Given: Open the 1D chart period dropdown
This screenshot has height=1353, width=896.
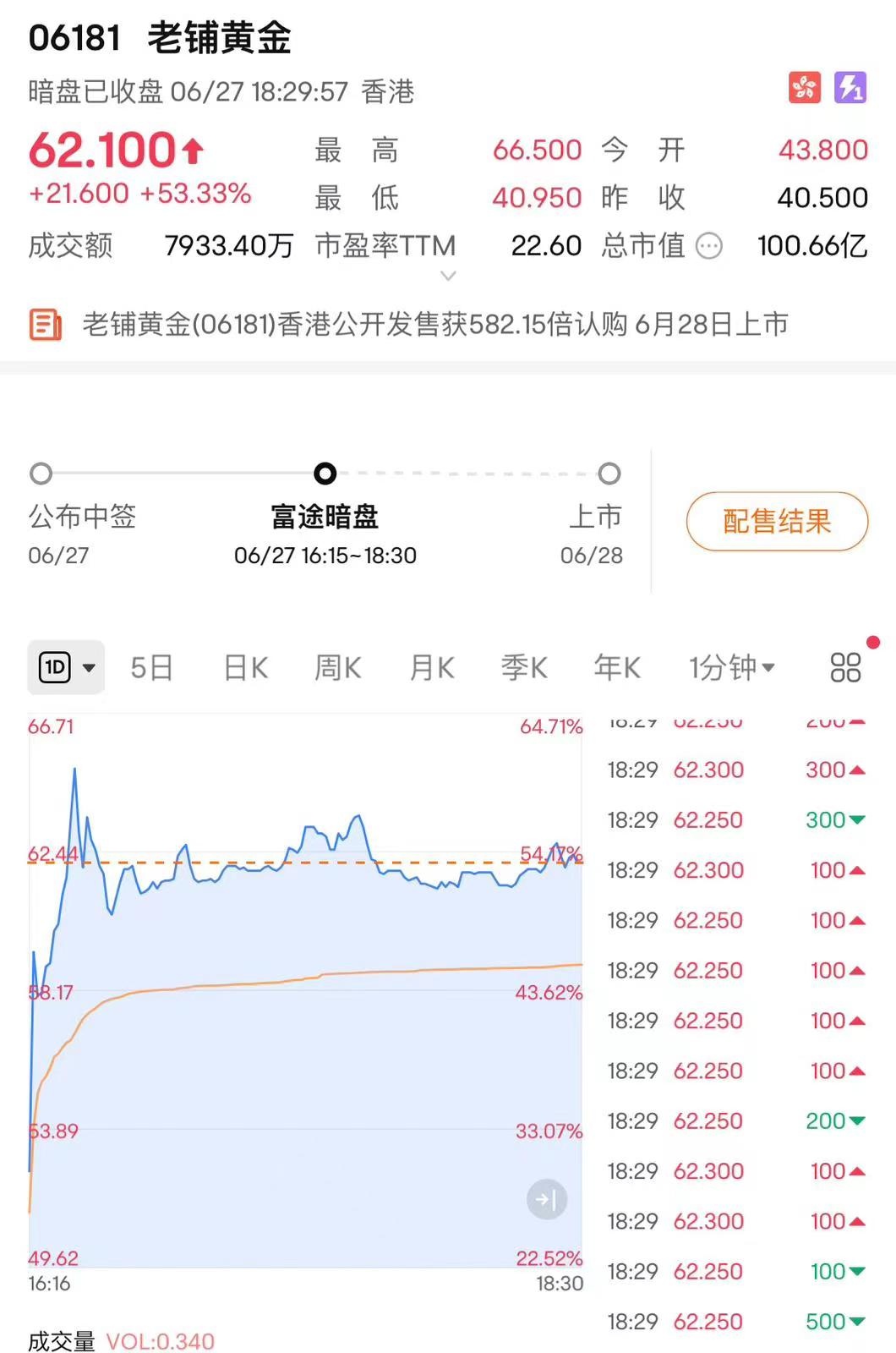Looking at the screenshot, I should 66,667.
